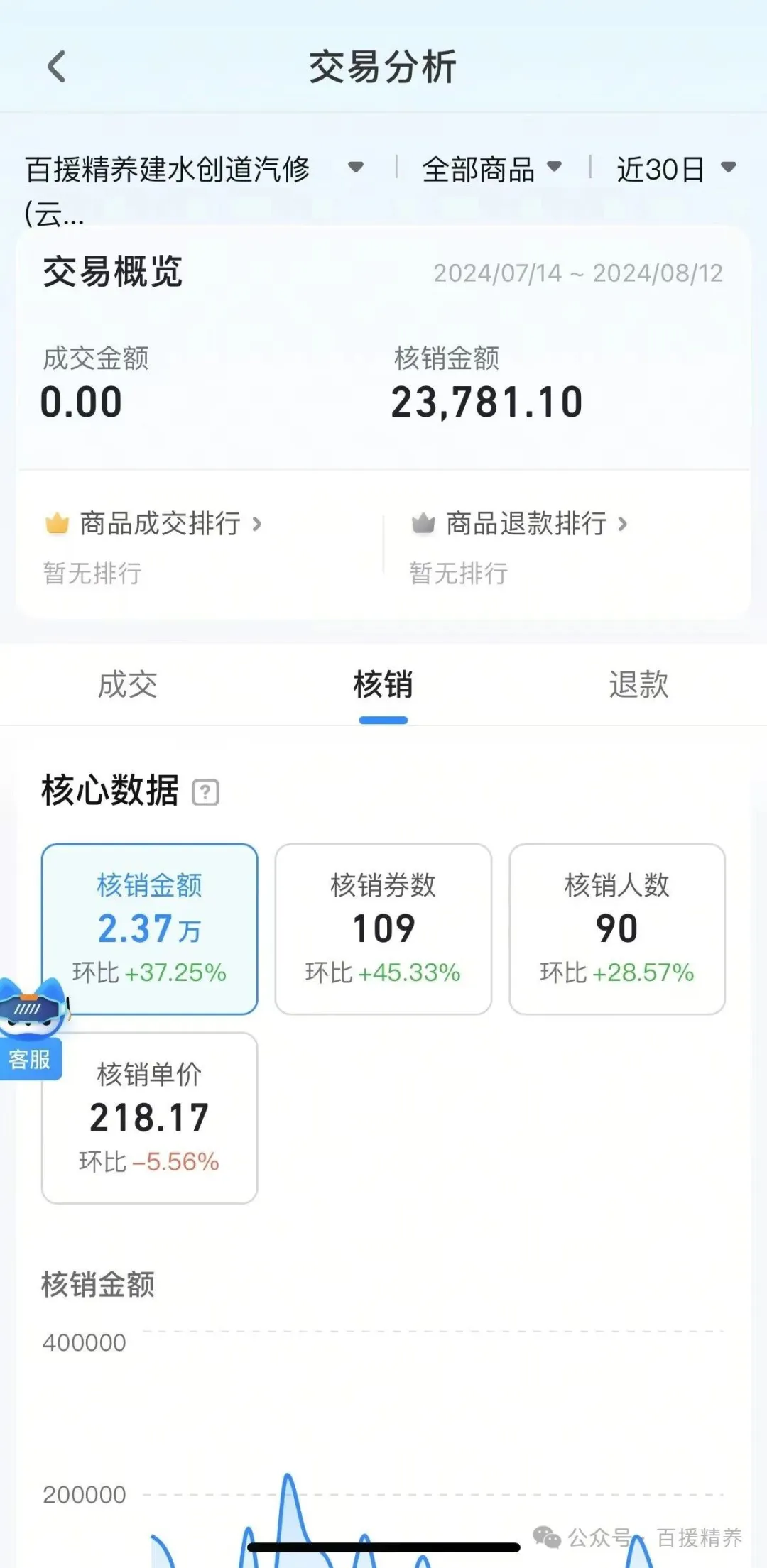The height and width of the screenshot is (1568, 767).
Task: Open the store selector 百援精养建水创道汽修
Action: [195, 190]
